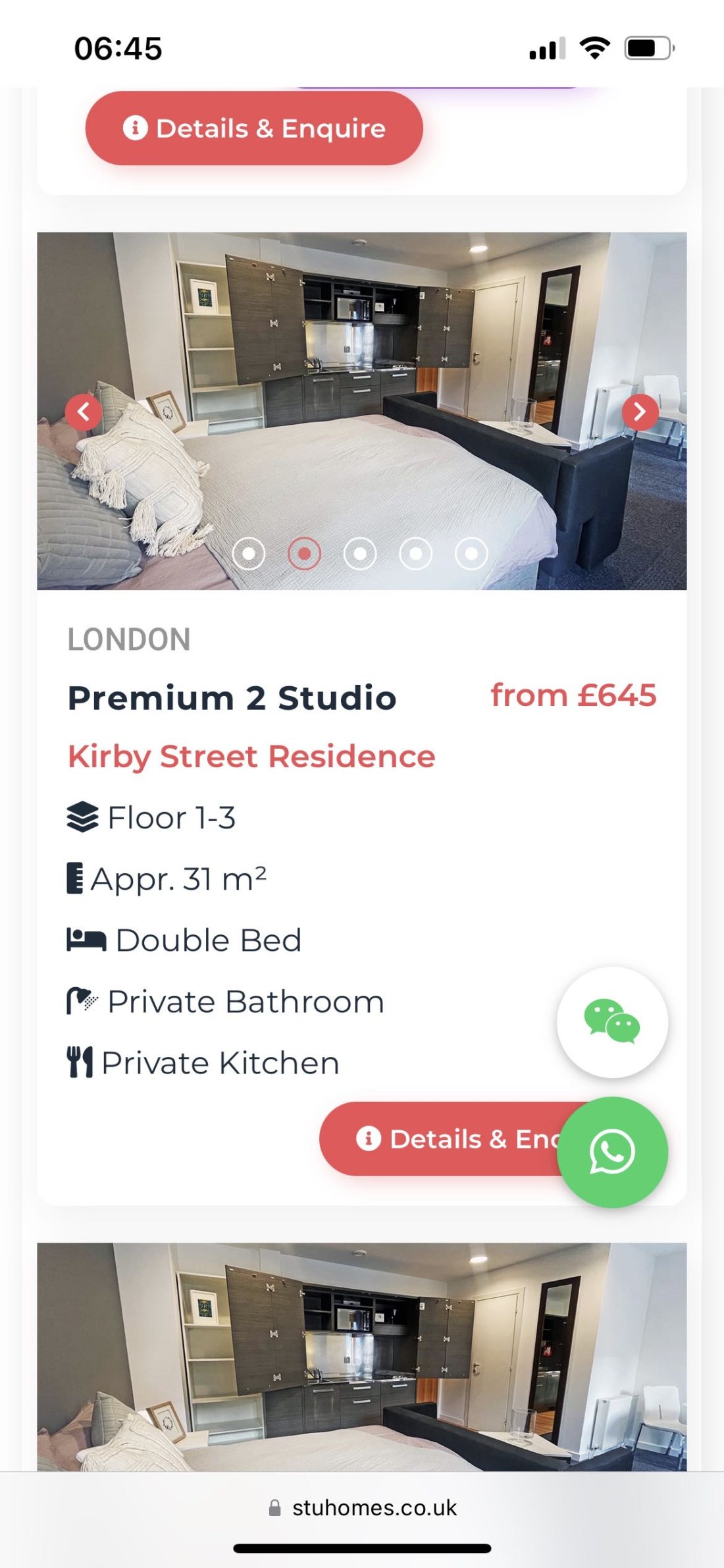Screen dimensions: 724x1568
Task: Show next photo of Premium 2 Studio
Action: tap(640, 412)
